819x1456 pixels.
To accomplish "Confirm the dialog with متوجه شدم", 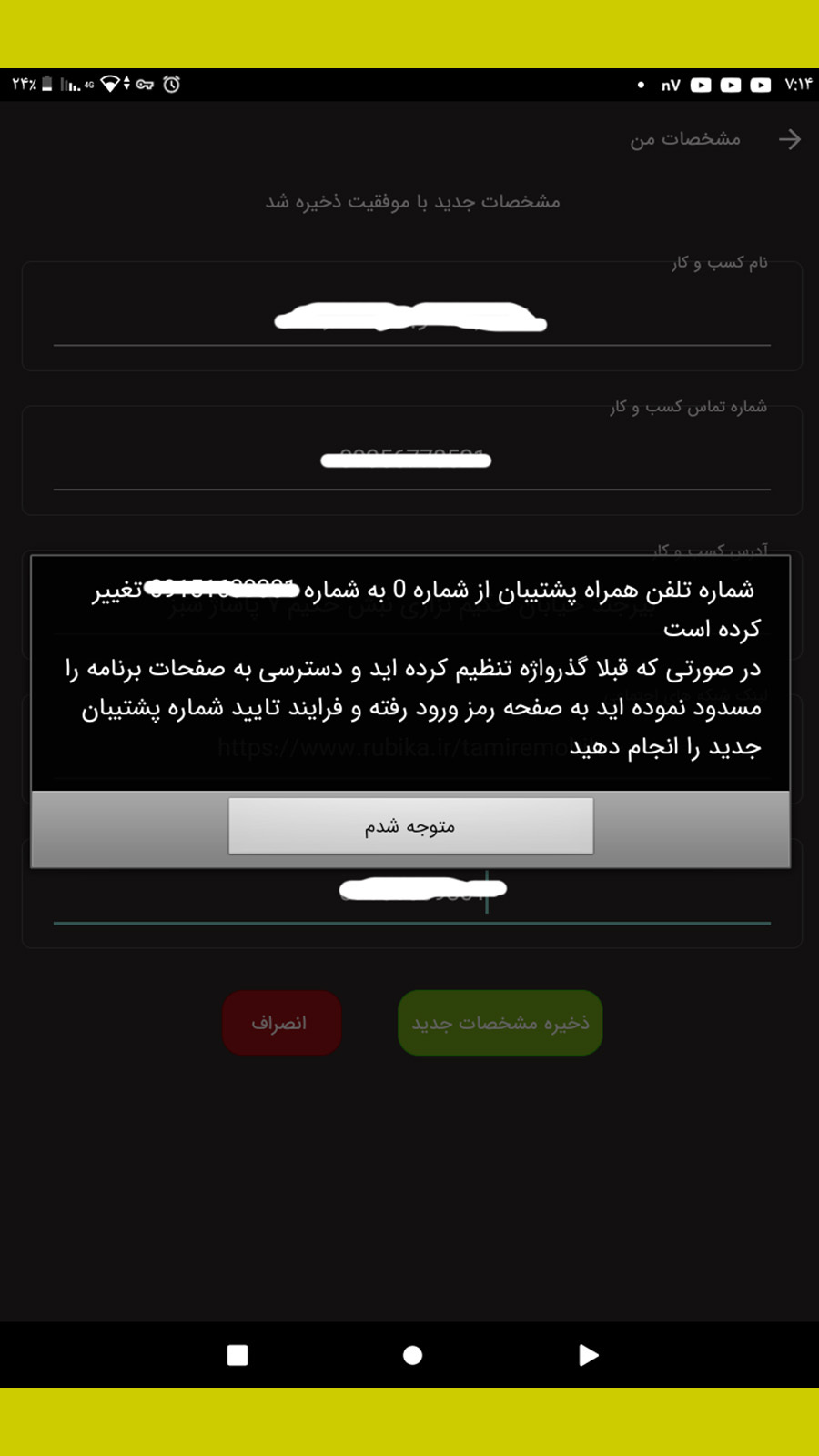I will tap(410, 826).
